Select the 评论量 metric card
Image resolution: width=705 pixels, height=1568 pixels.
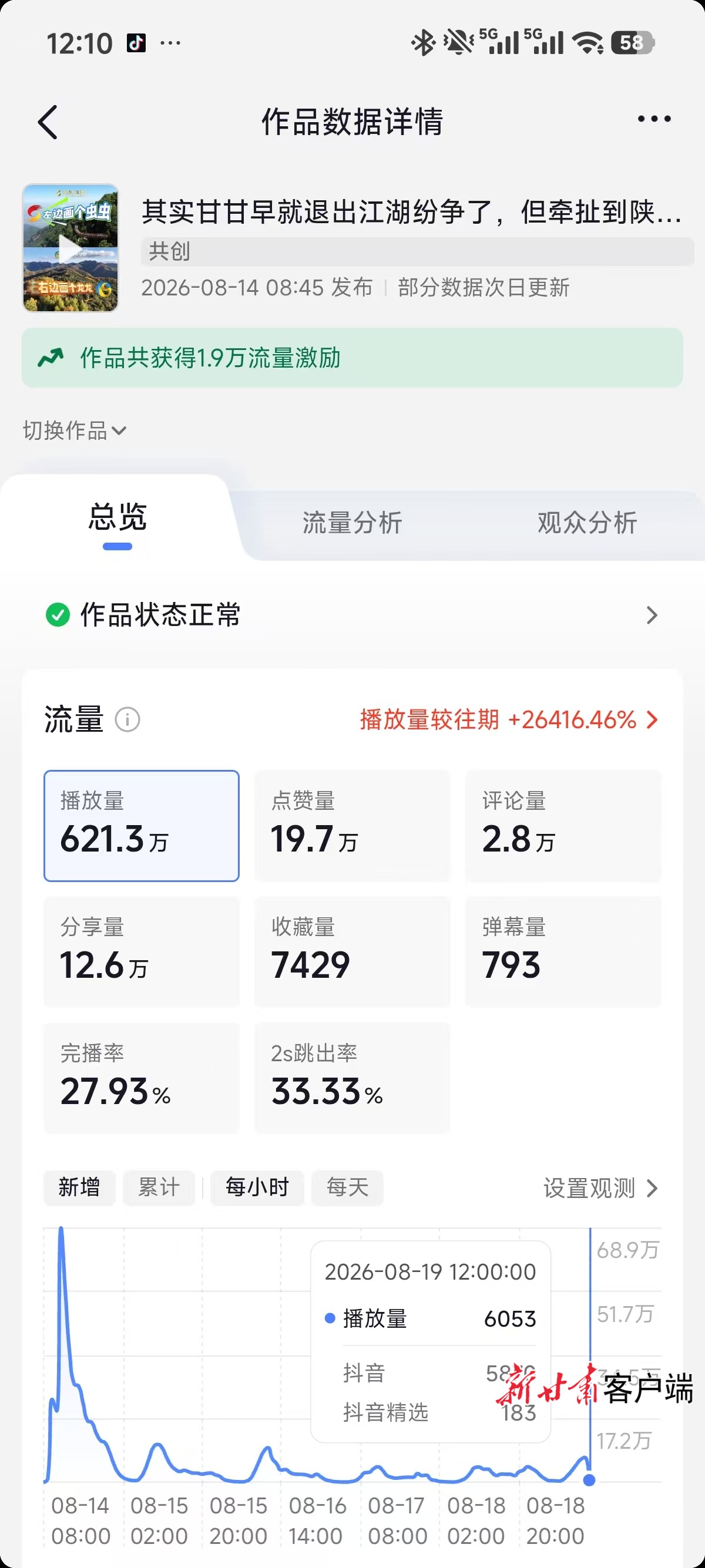(x=563, y=825)
